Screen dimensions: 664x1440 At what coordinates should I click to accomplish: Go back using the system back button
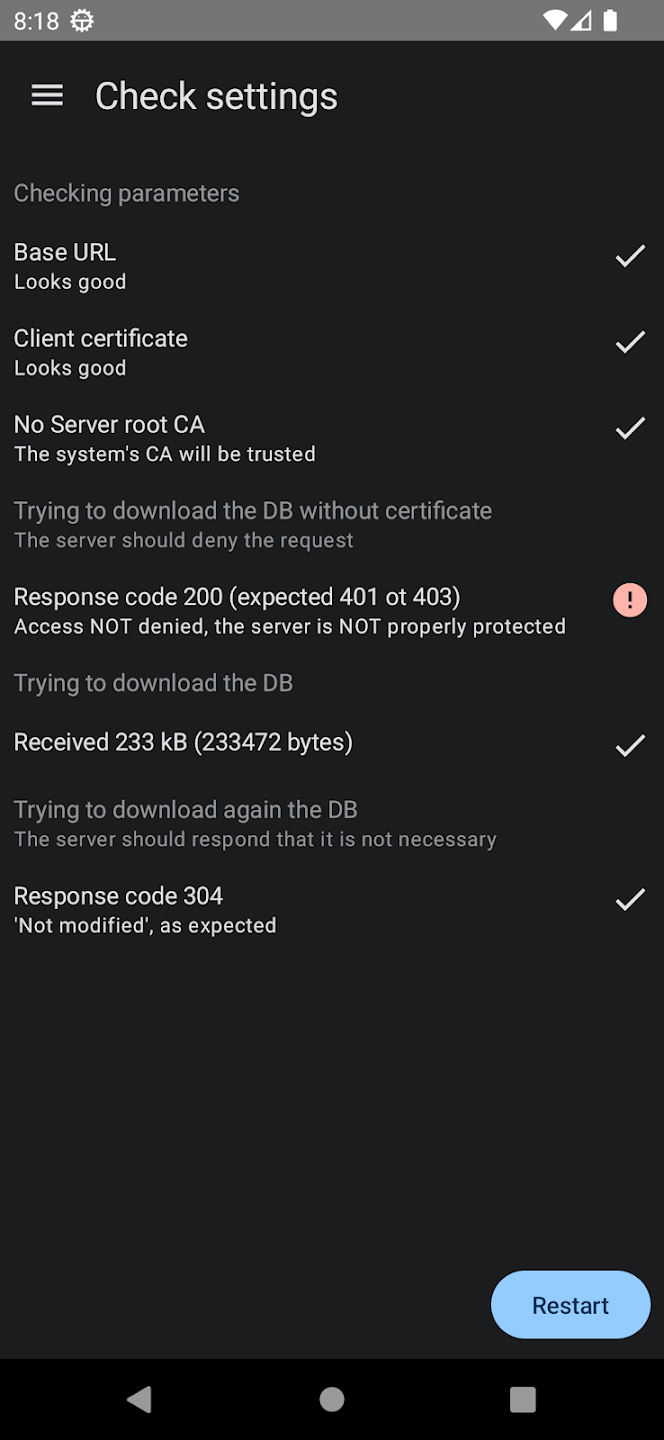click(x=140, y=1399)
